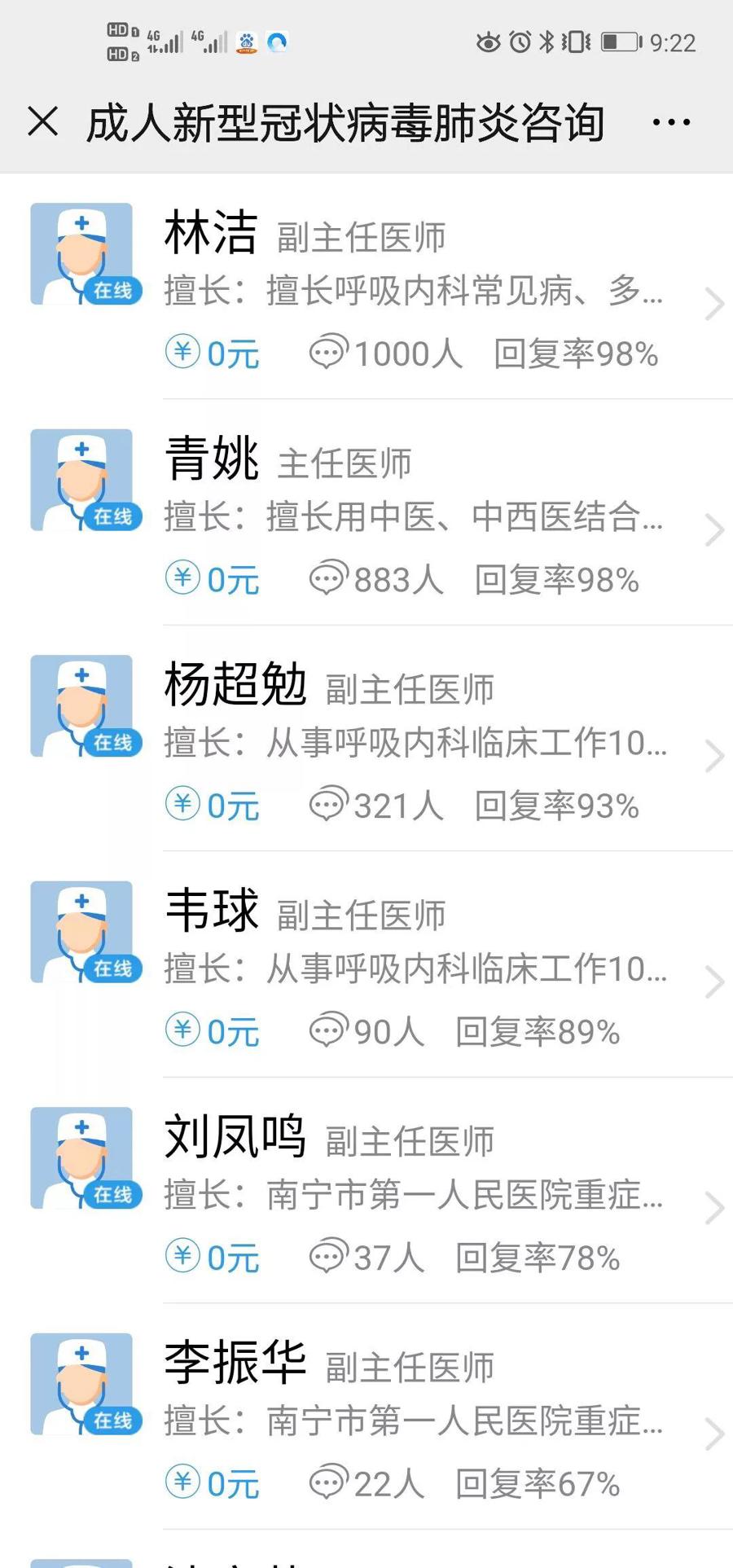Open the three-dot overflow menu
Viewport: 733px width, 1568px height.
[671, 123]
